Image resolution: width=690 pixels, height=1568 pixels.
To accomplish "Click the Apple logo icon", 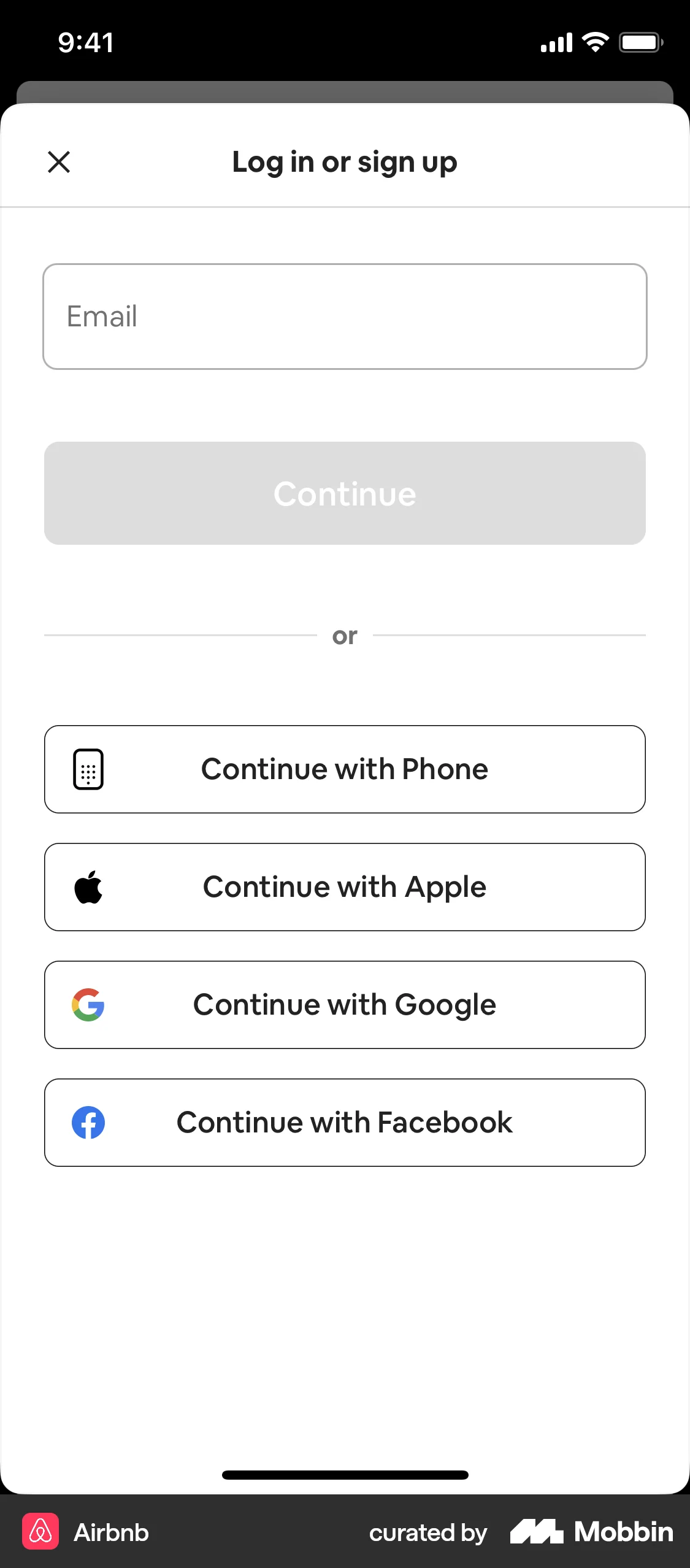I will pos(88,886).
